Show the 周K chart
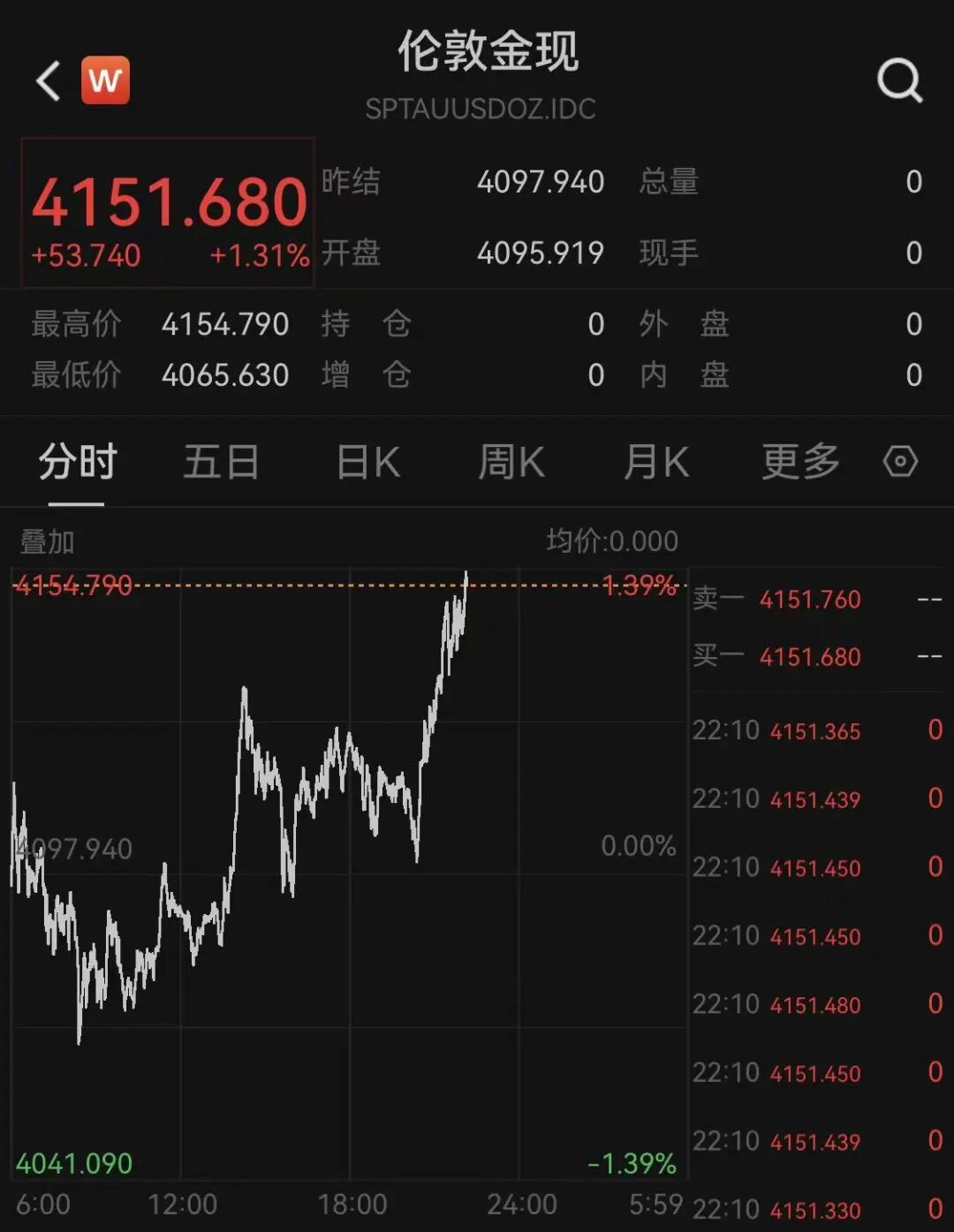The width and height of the screenshot is (954, 1232). coord(511,462)
